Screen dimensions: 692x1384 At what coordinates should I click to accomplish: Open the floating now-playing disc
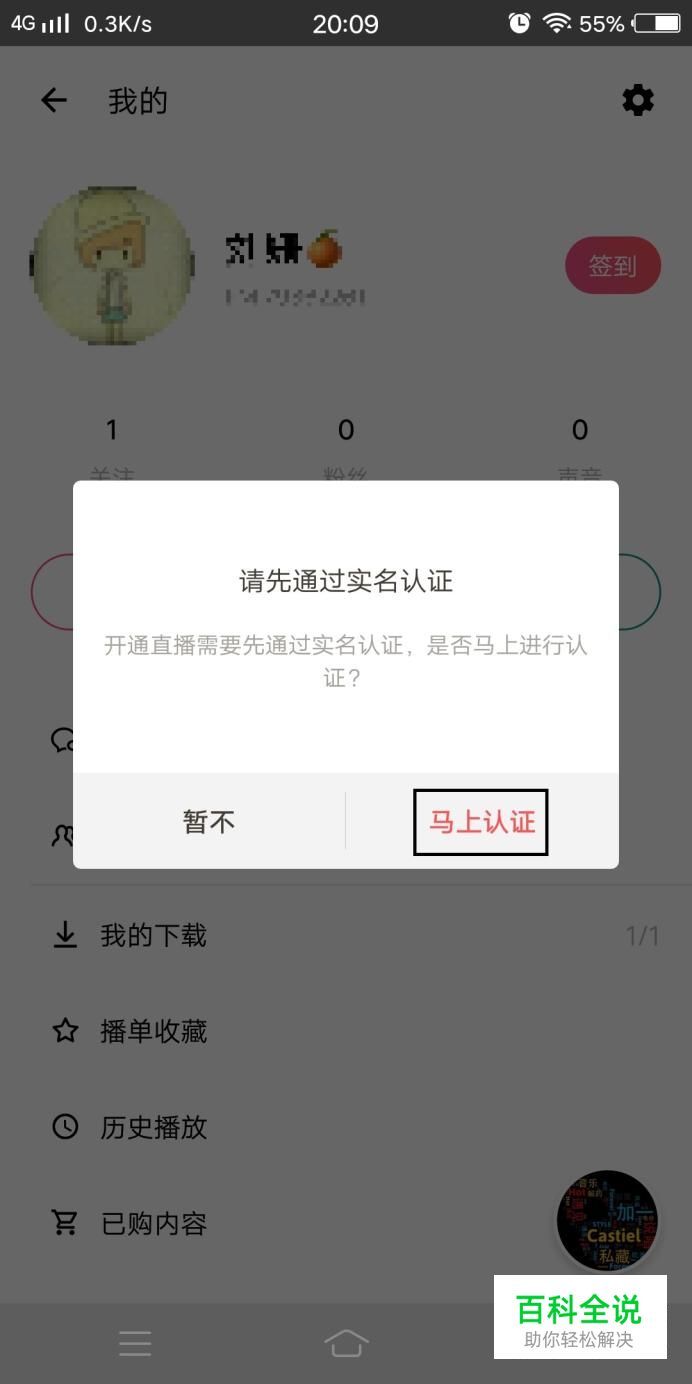coord(607,1221)
